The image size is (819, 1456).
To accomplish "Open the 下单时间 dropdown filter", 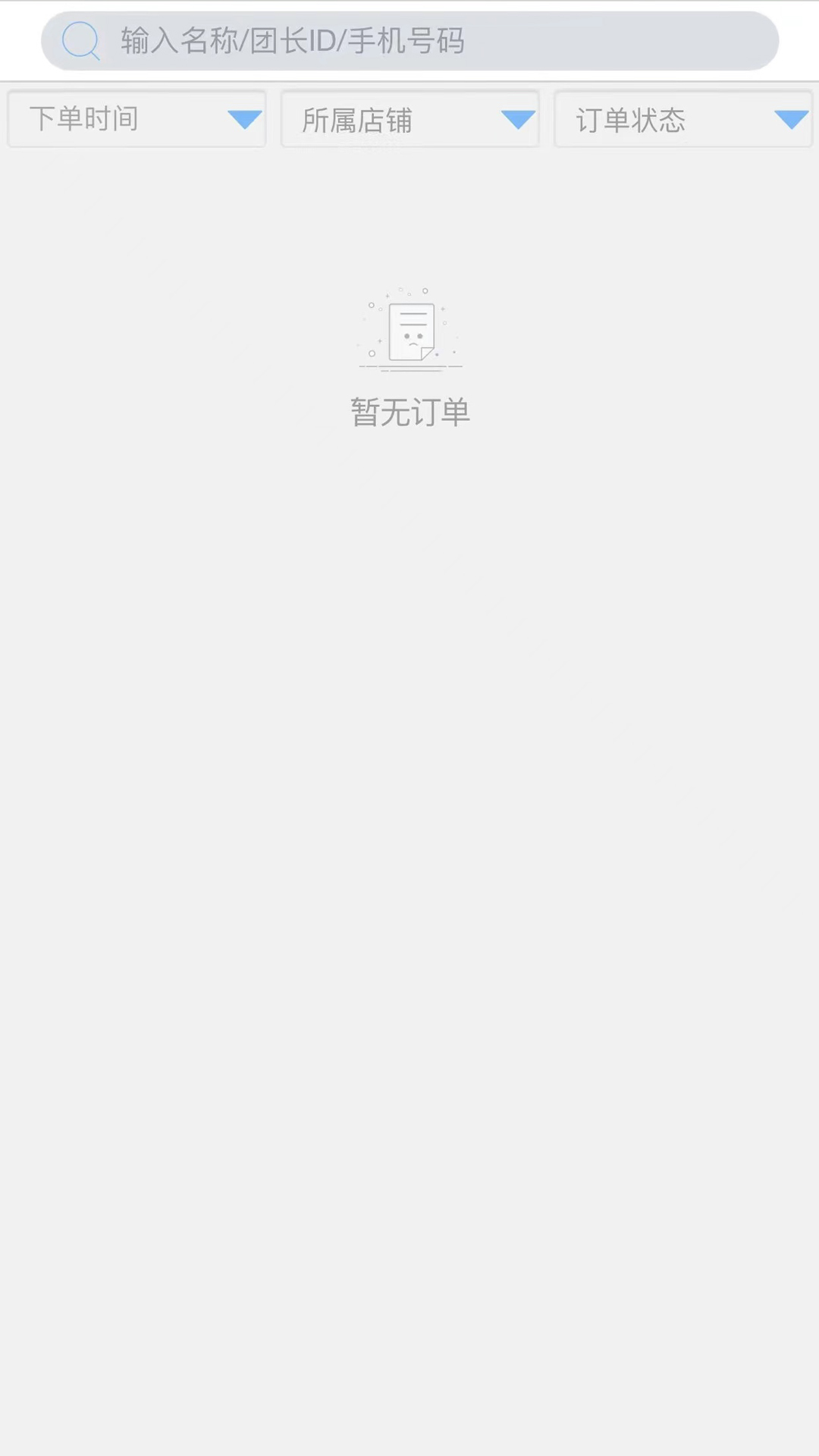I will pos(136,119).
